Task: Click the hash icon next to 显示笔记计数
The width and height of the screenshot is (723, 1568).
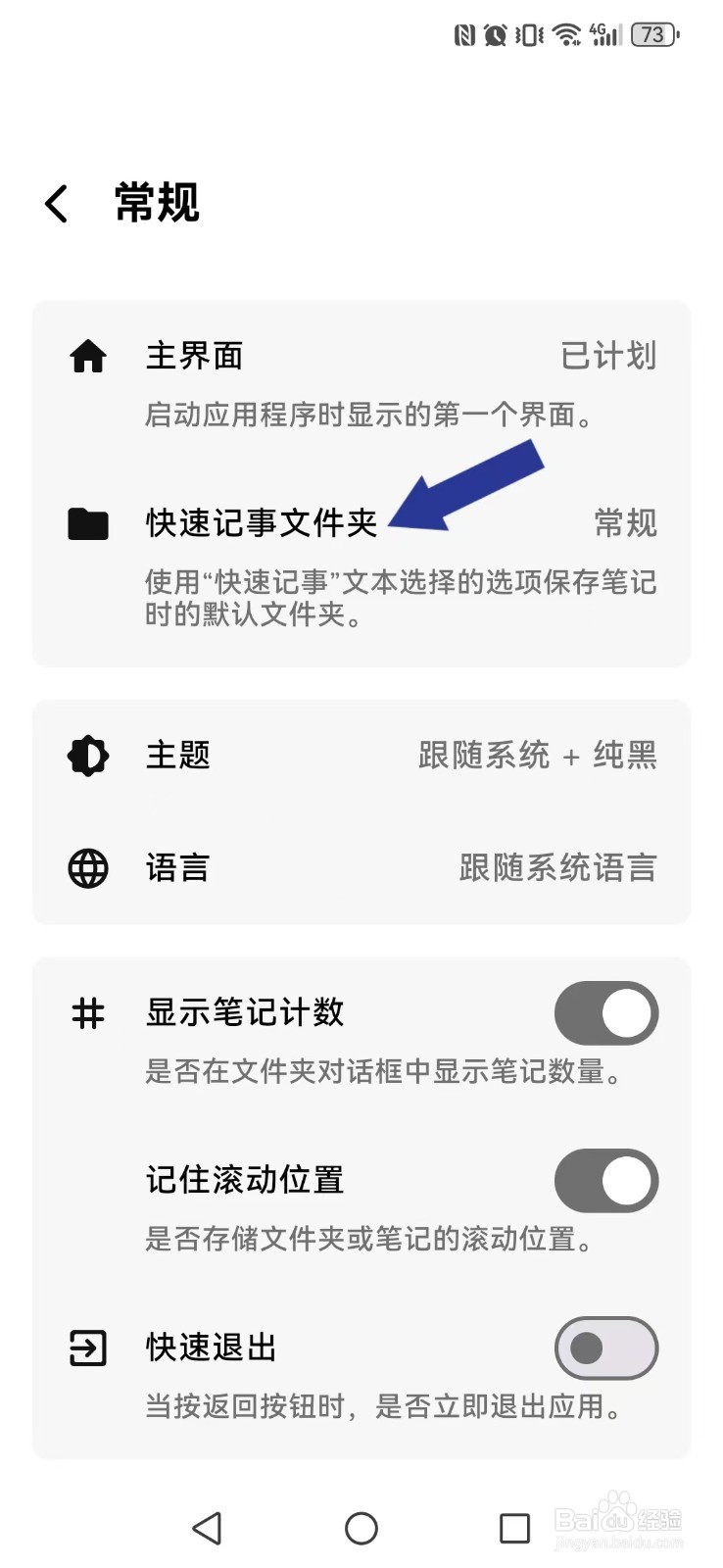Action: [87, 1013]
